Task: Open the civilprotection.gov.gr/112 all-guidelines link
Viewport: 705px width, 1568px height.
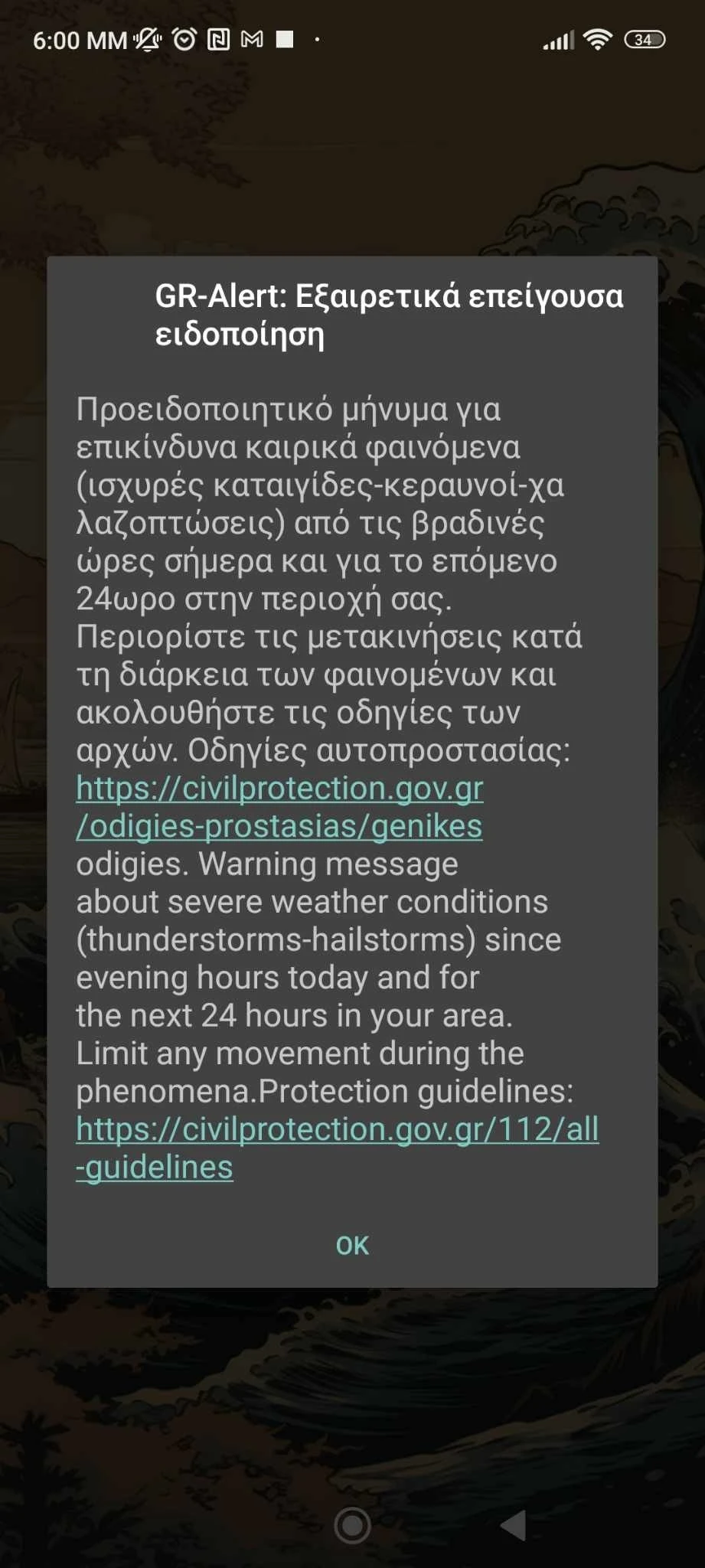Action: tap(337, 1131)
